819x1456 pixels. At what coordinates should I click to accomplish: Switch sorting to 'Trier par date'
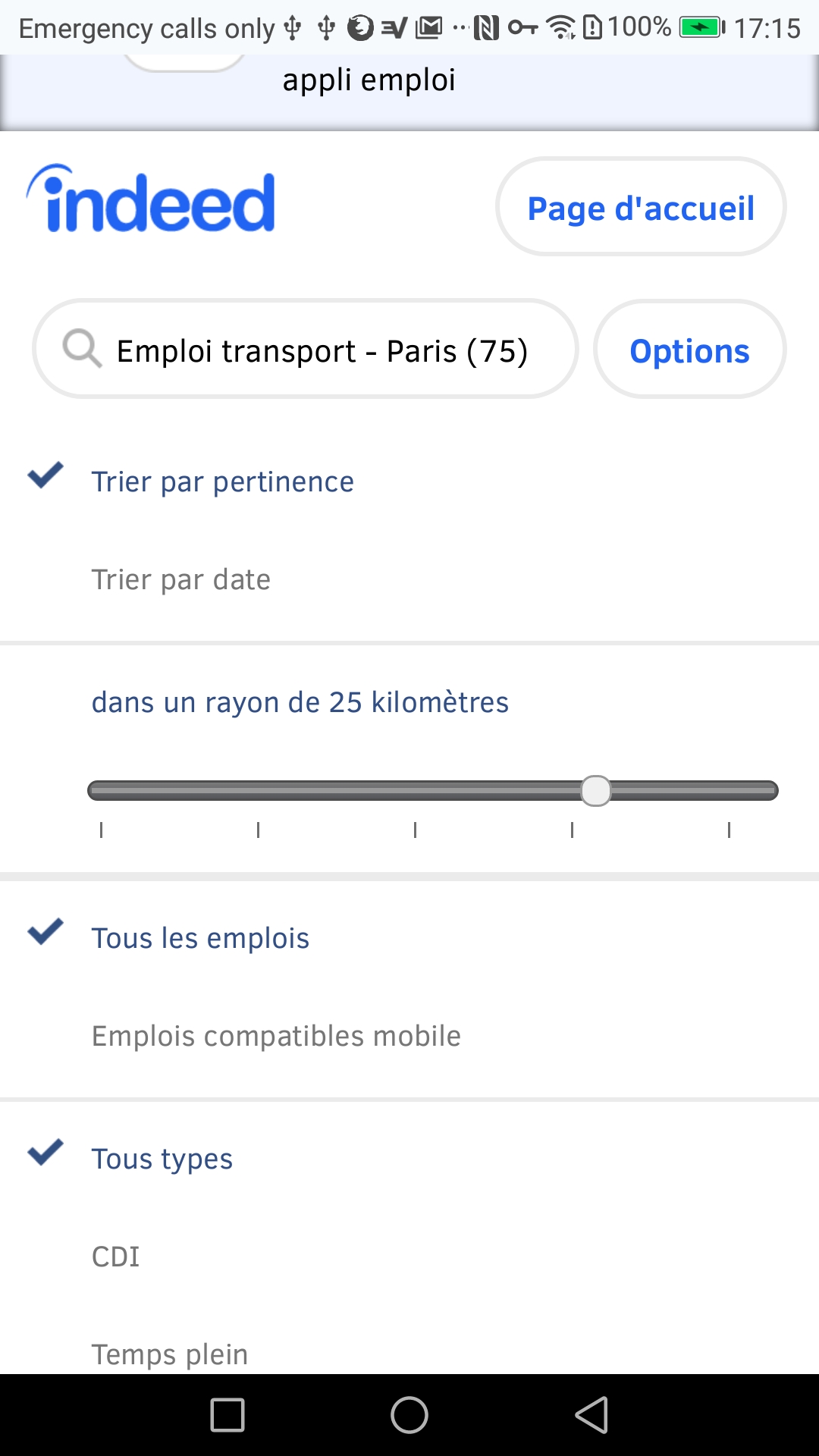[180, 579]
